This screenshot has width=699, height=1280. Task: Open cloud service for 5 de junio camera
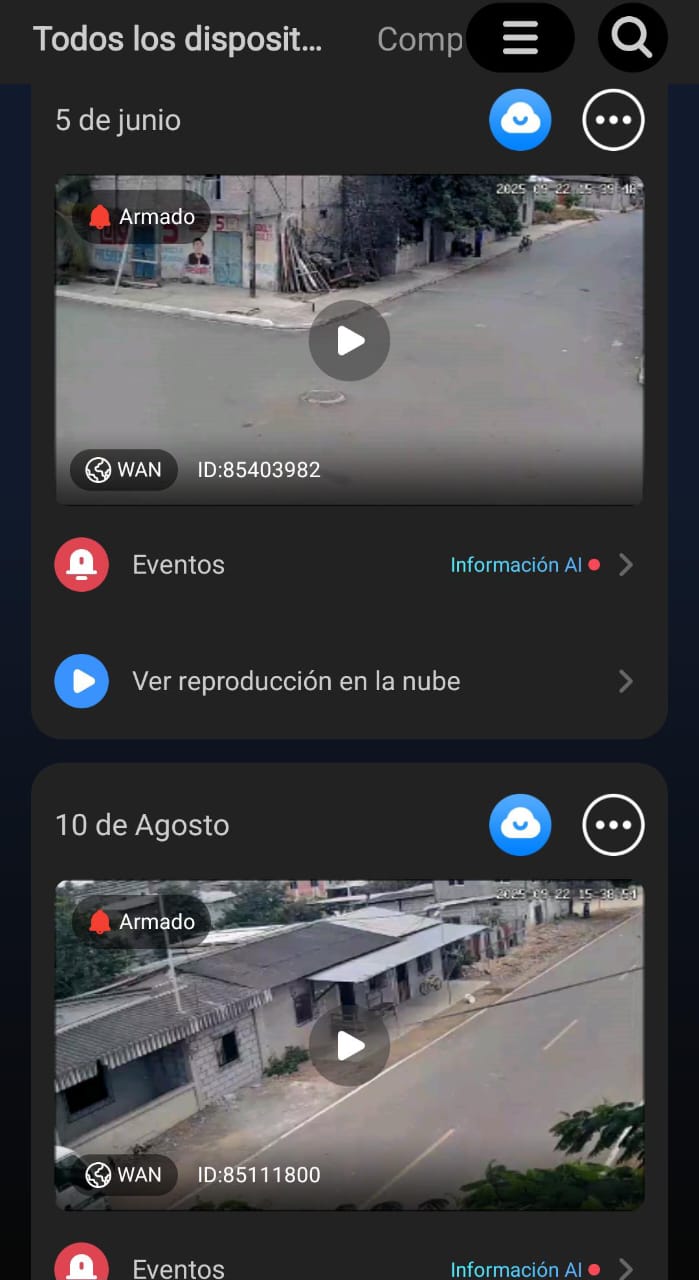pos(520,120)
